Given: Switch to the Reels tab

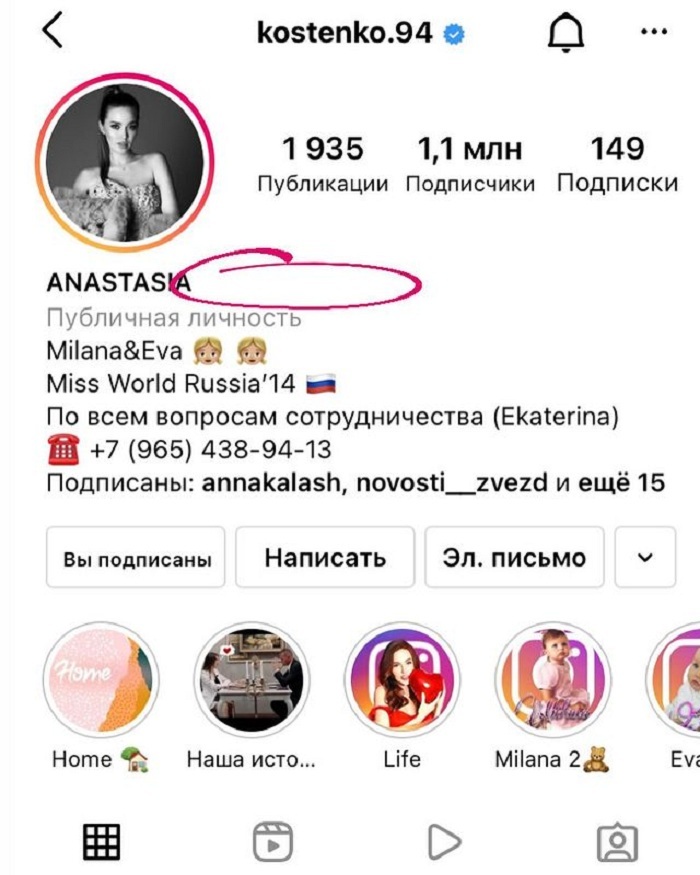Looking at the screenshot, I should [x=270, y=842].
